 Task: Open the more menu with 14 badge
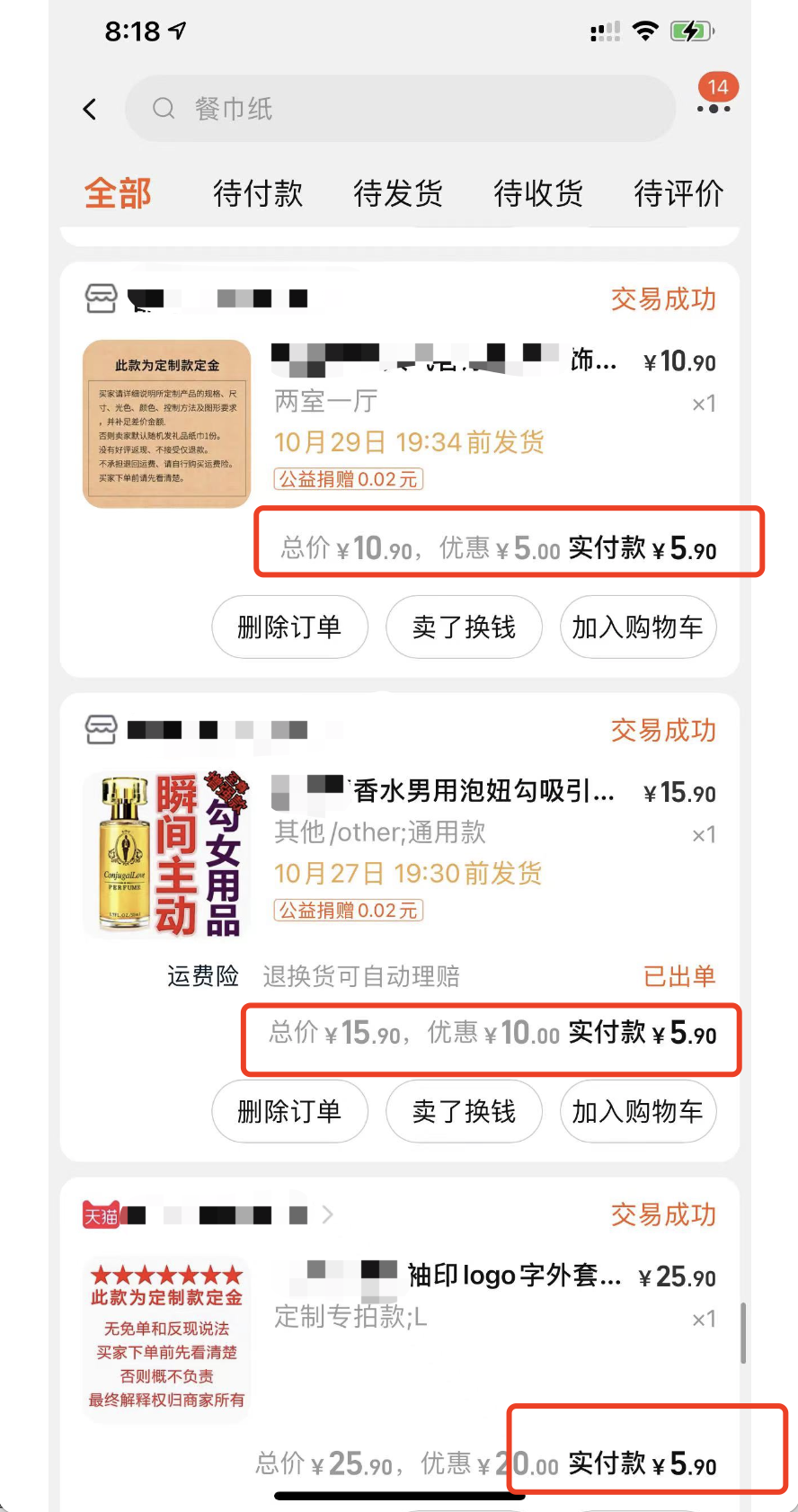(714, 108)
